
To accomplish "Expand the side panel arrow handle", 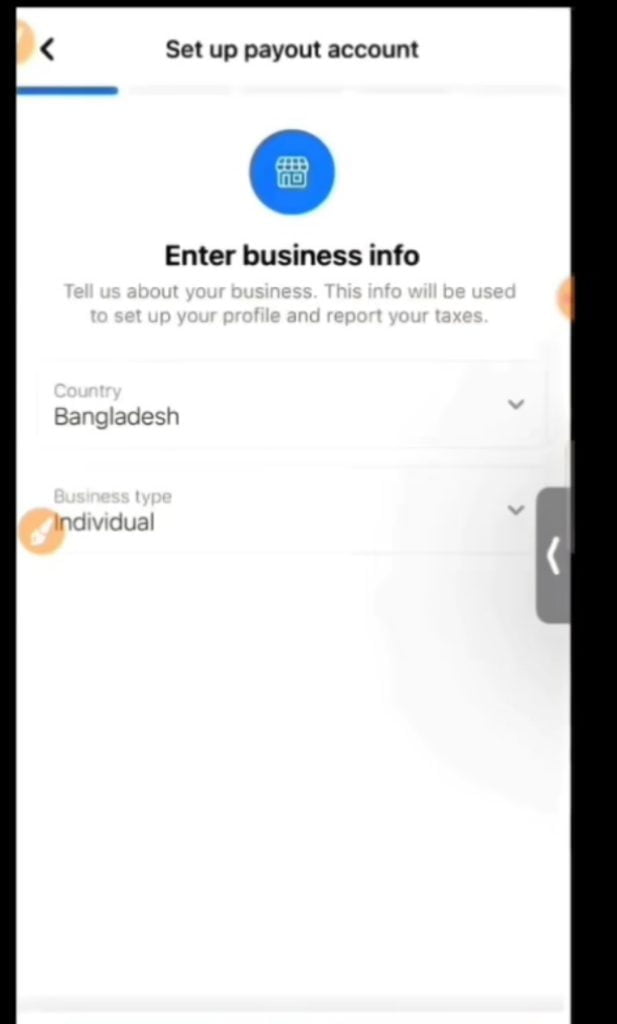I will click(x=553, y=556).
